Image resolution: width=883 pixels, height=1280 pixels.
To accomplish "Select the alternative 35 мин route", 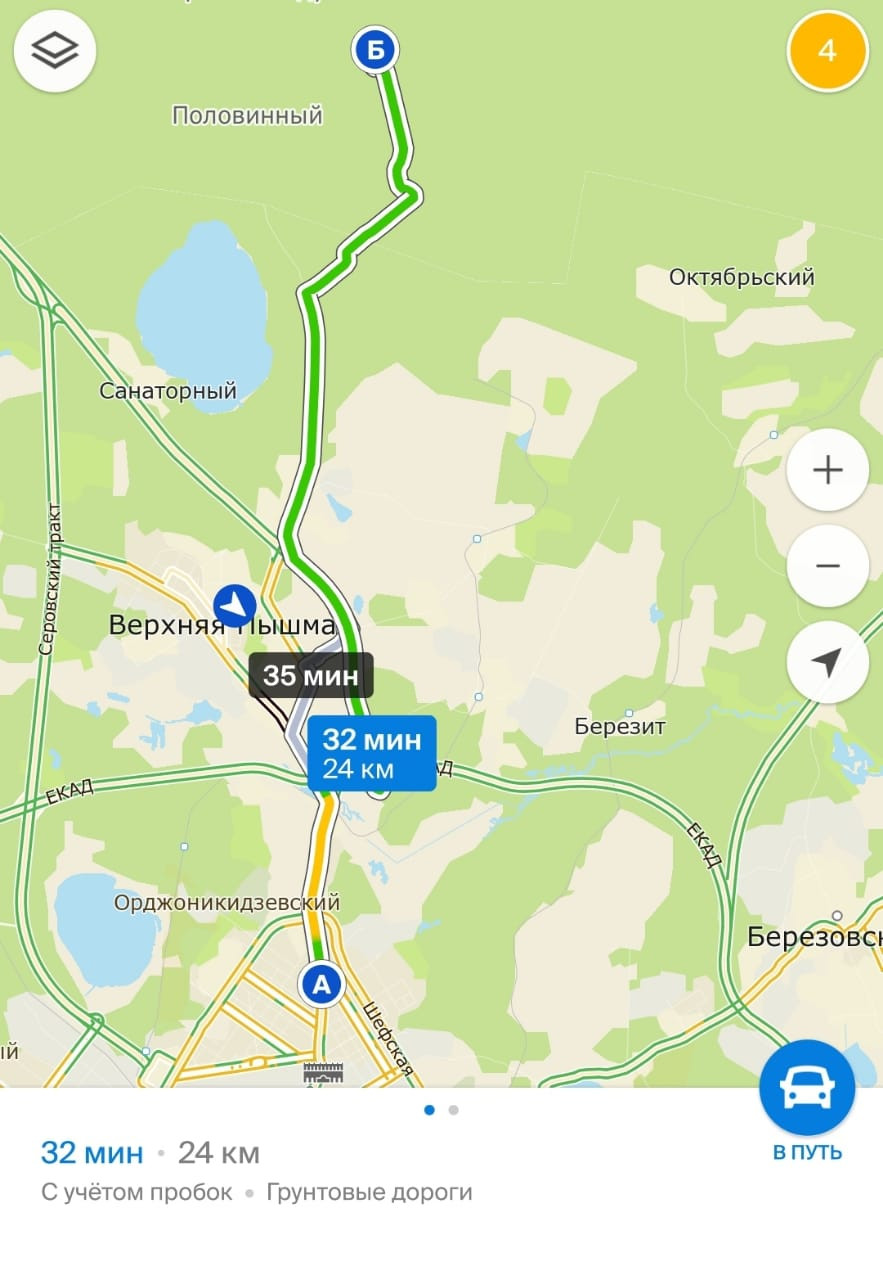I will pyautogui.click(x=311, y=675).
